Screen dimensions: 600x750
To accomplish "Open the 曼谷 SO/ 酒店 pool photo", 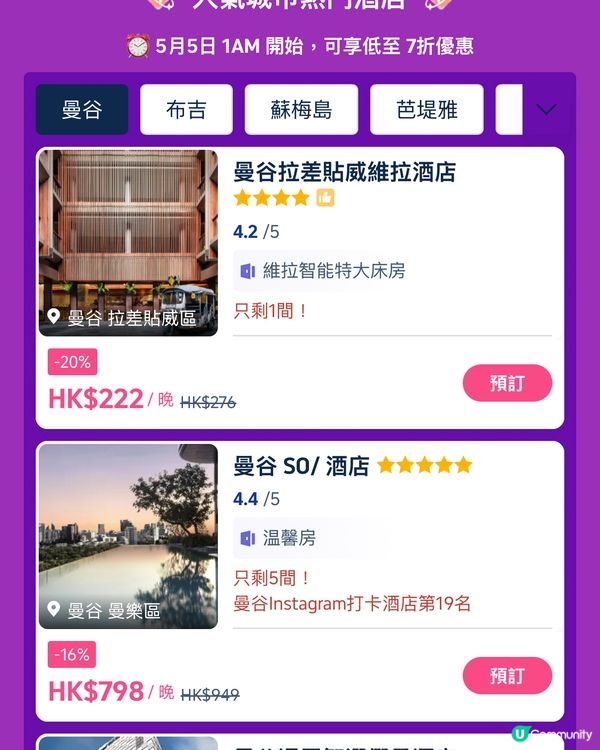I will (x=128, y=536).
